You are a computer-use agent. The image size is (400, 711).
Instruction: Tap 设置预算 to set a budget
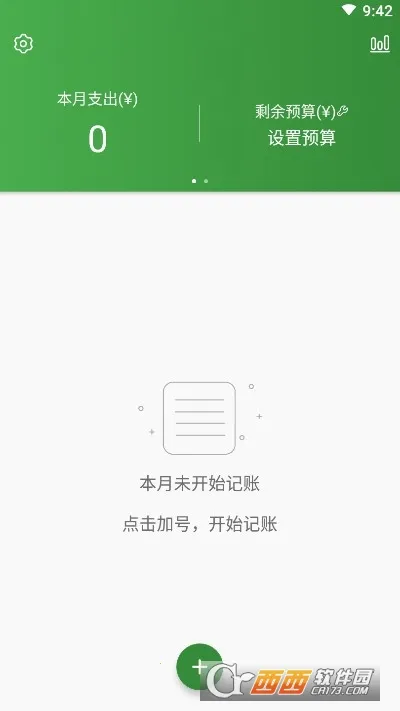302,138
